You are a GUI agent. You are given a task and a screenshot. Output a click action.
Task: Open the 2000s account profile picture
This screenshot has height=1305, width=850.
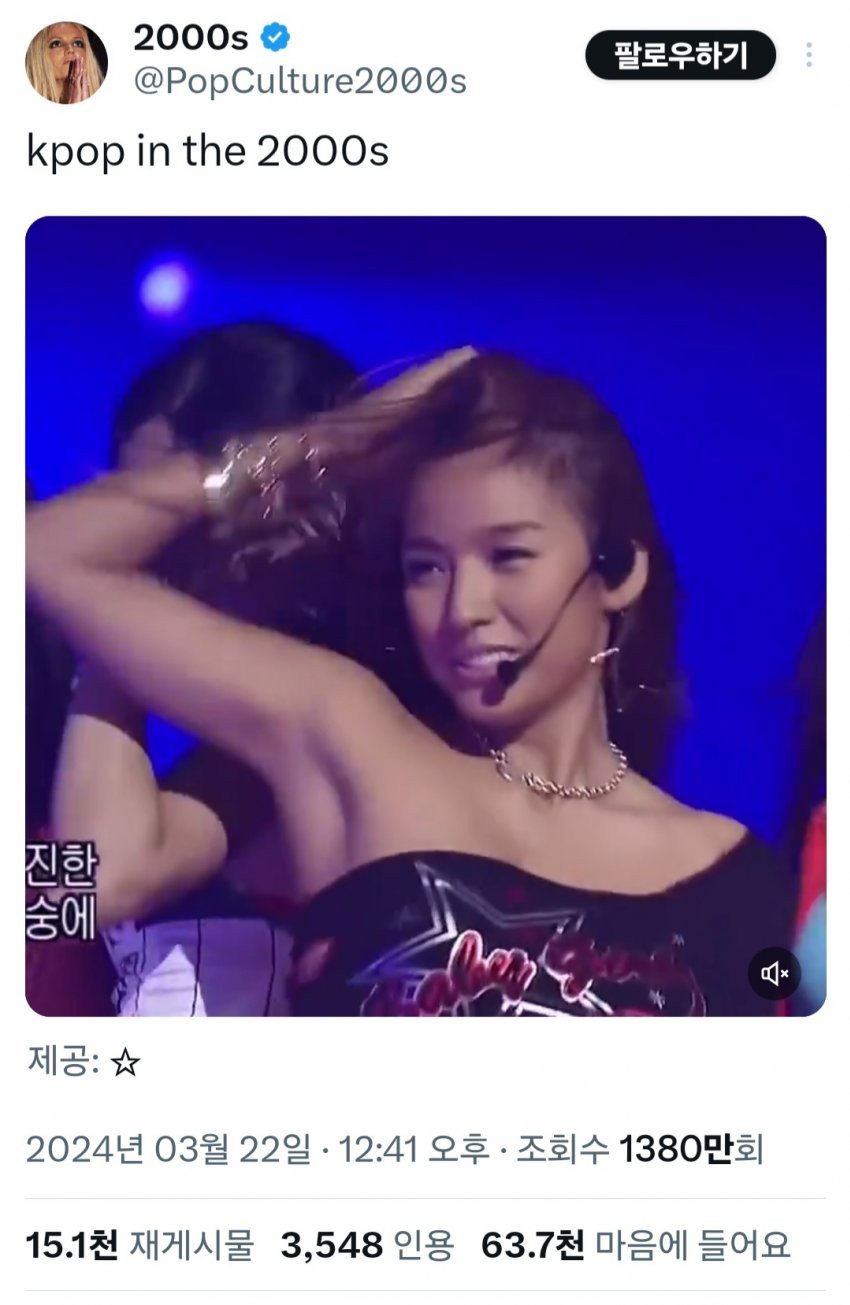pyautogui.click(x=66, y=62)
